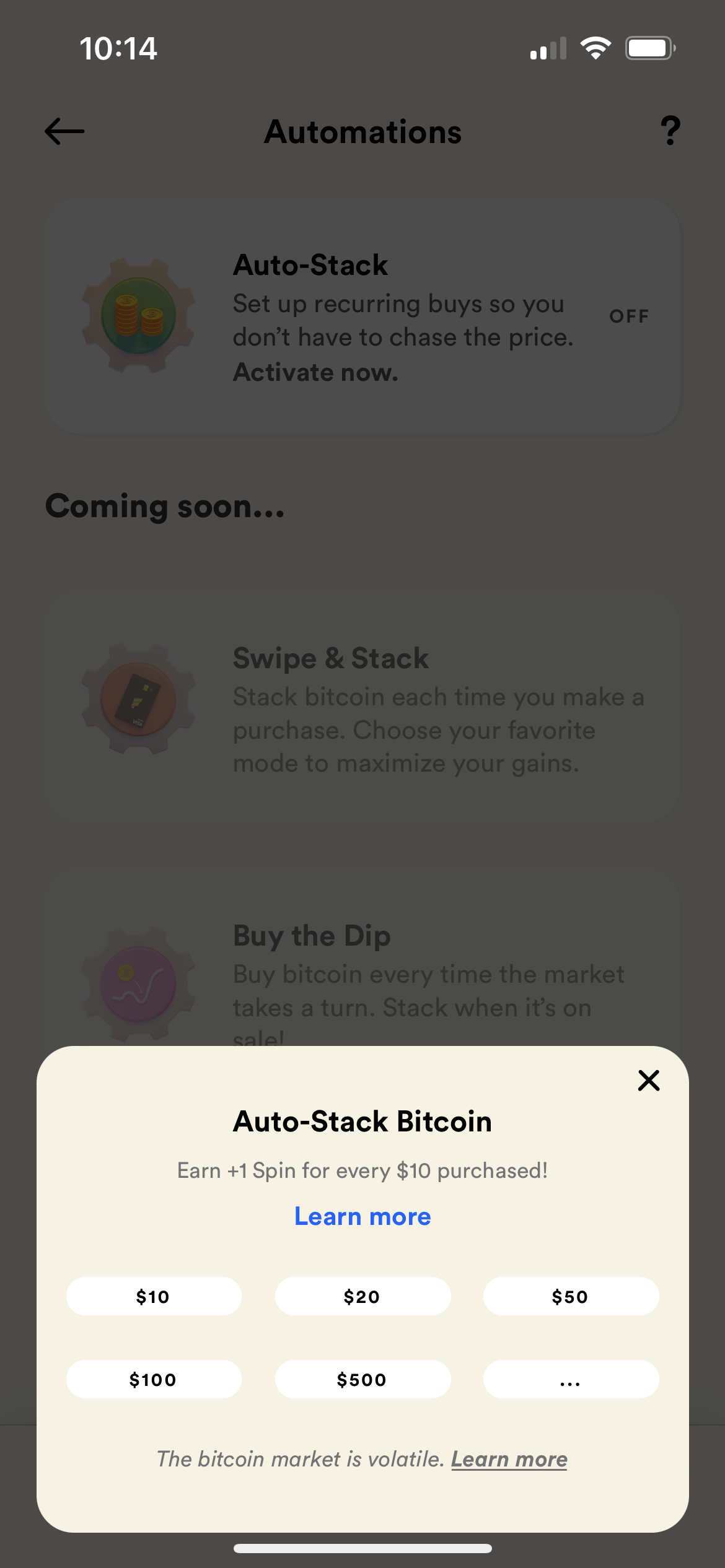Tap the Swipe & Stack card gear icon
Screen dimensions: 725x1568
tap(138, 700)
